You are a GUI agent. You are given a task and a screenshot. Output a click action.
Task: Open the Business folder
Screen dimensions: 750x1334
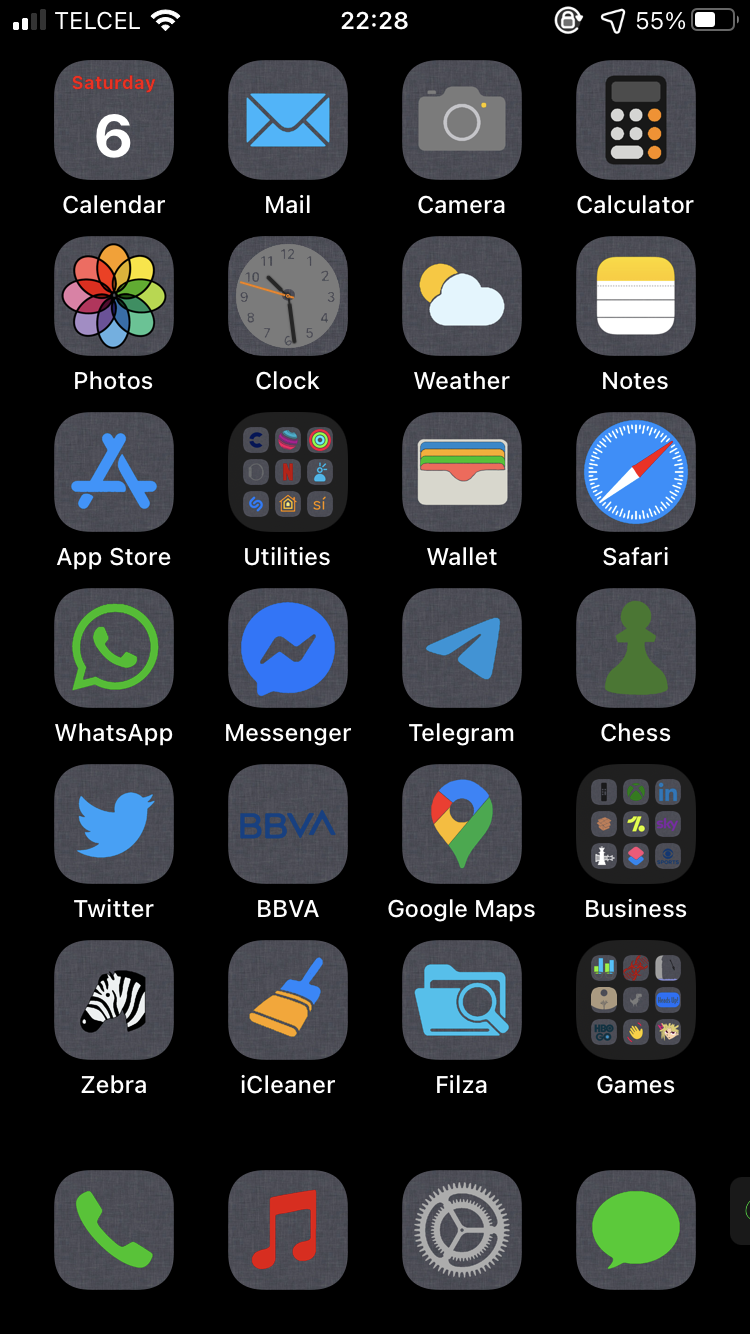pos(636,824)
